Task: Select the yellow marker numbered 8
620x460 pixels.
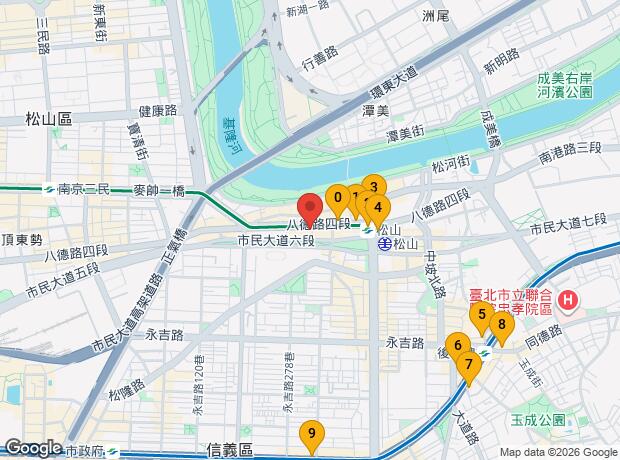Action: [x=502, y=324]
